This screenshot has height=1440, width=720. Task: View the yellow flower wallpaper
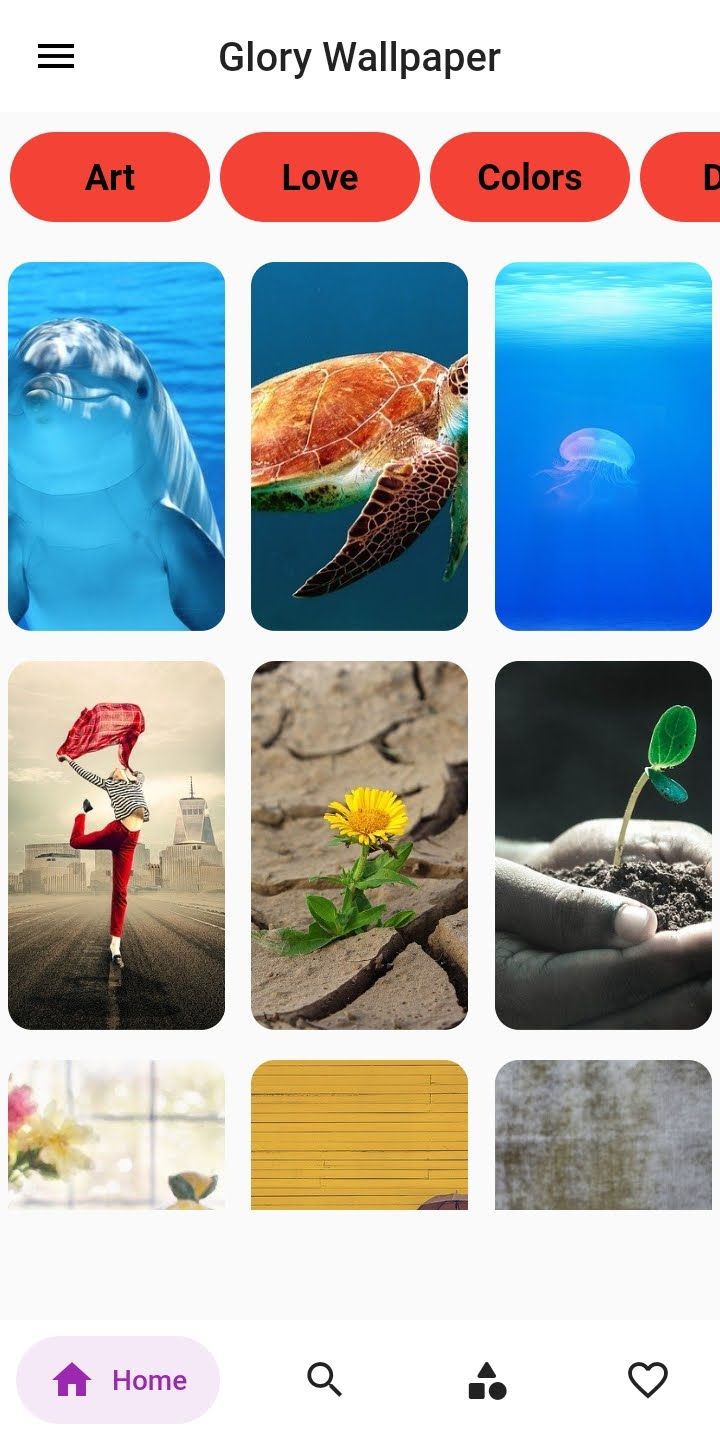(359, 845)
